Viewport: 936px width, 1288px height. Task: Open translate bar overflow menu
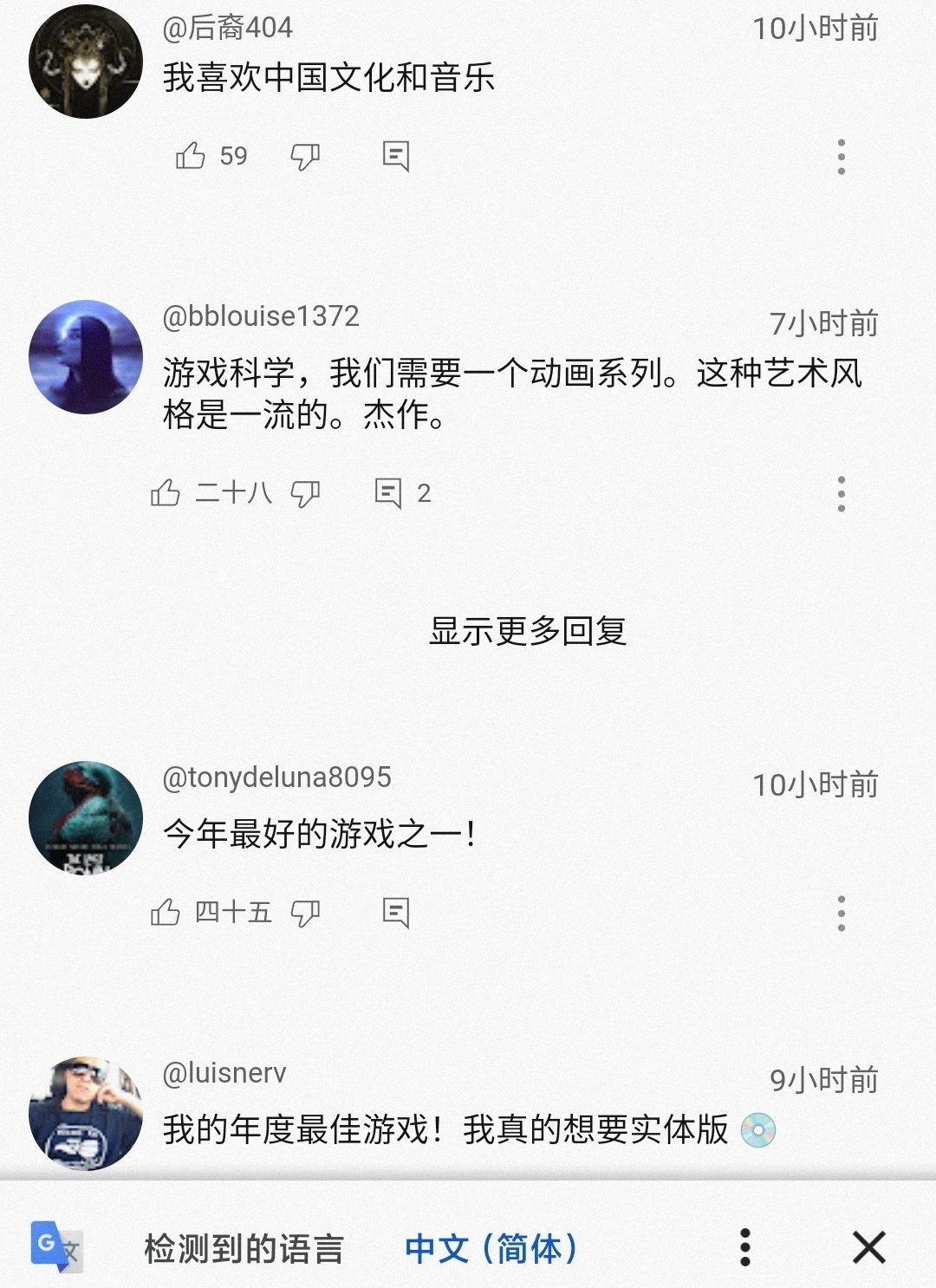click(745, 1248)
